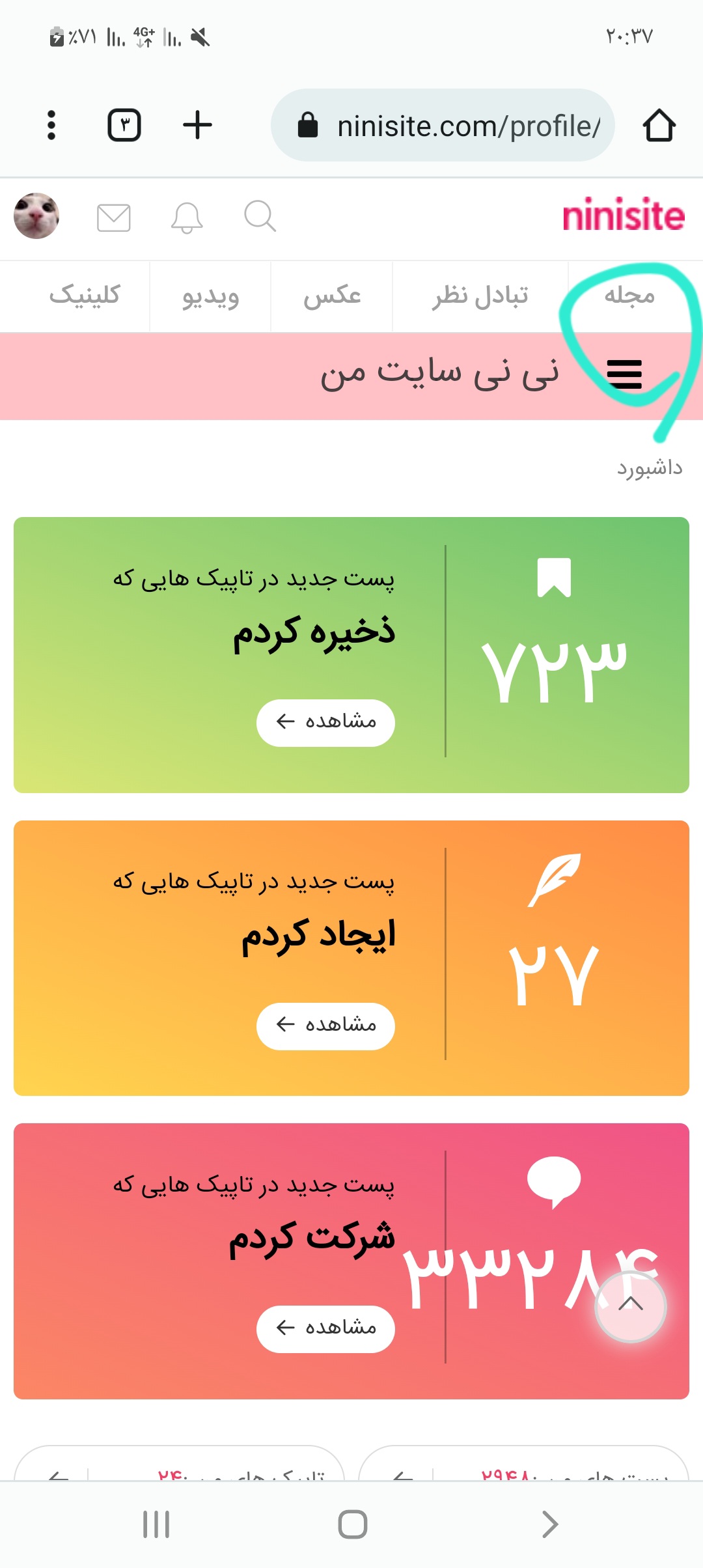Switch to the تبادل نظر tab
The height and width of the screenshot is (1568, 703).
(x=480, y=296)
